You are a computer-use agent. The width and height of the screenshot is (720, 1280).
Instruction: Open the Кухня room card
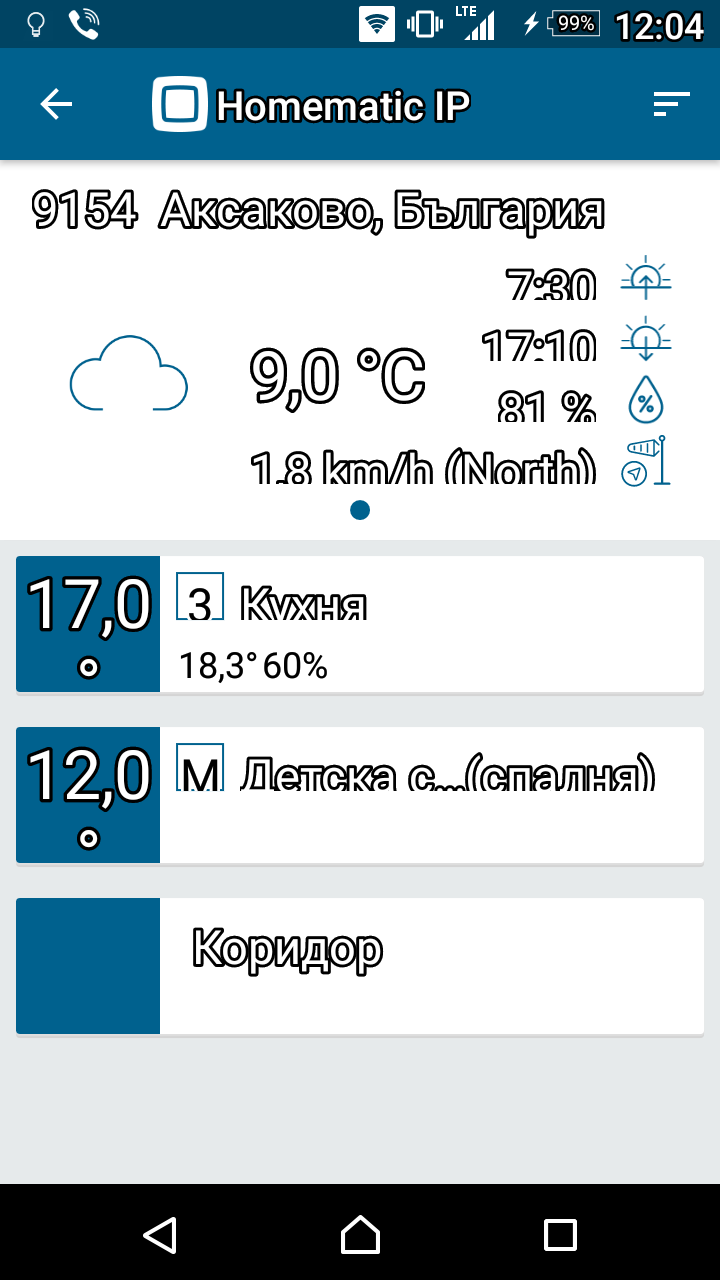430,624
